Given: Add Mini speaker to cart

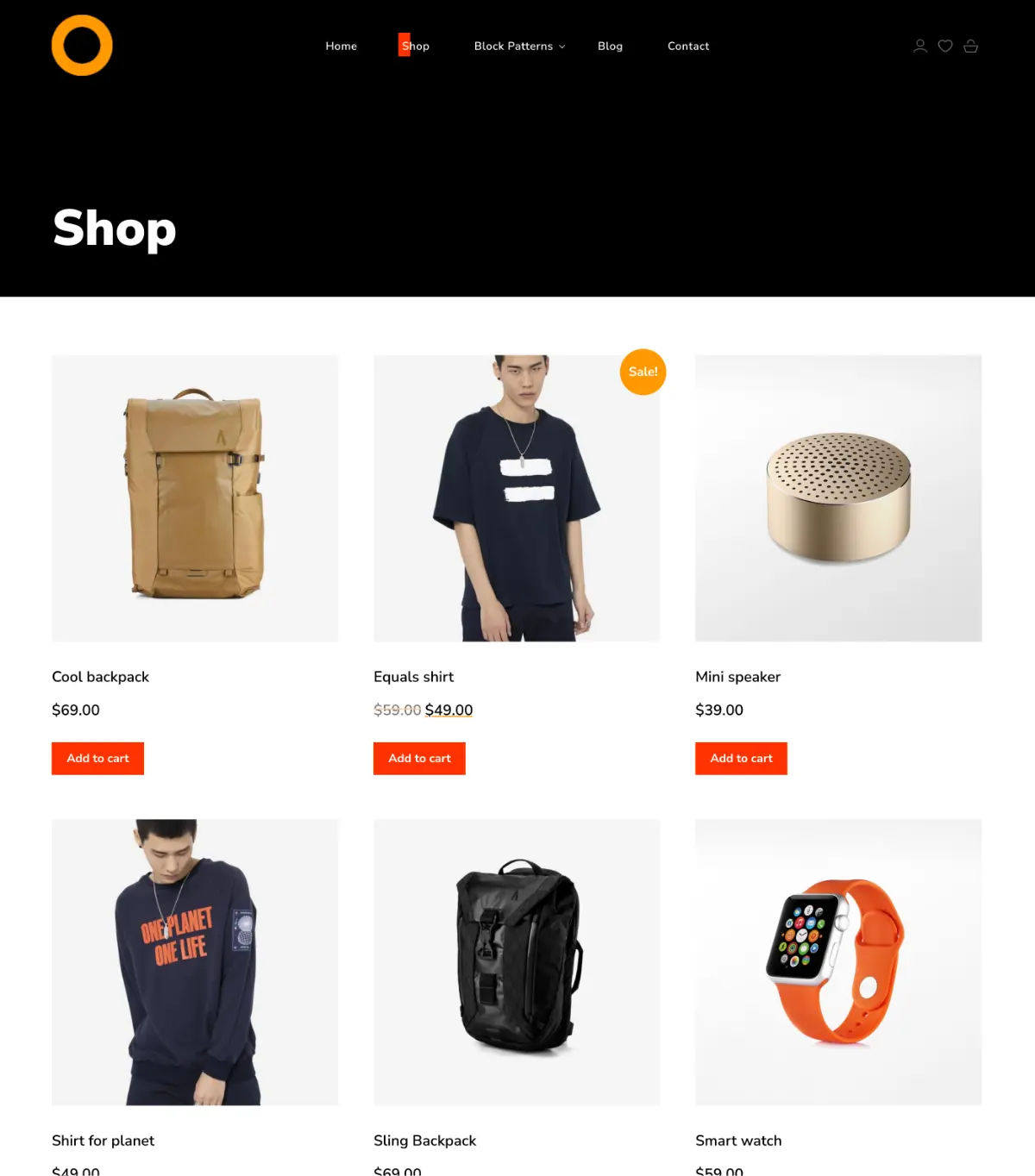Looking at the screenshot, I should pos(741,758).
